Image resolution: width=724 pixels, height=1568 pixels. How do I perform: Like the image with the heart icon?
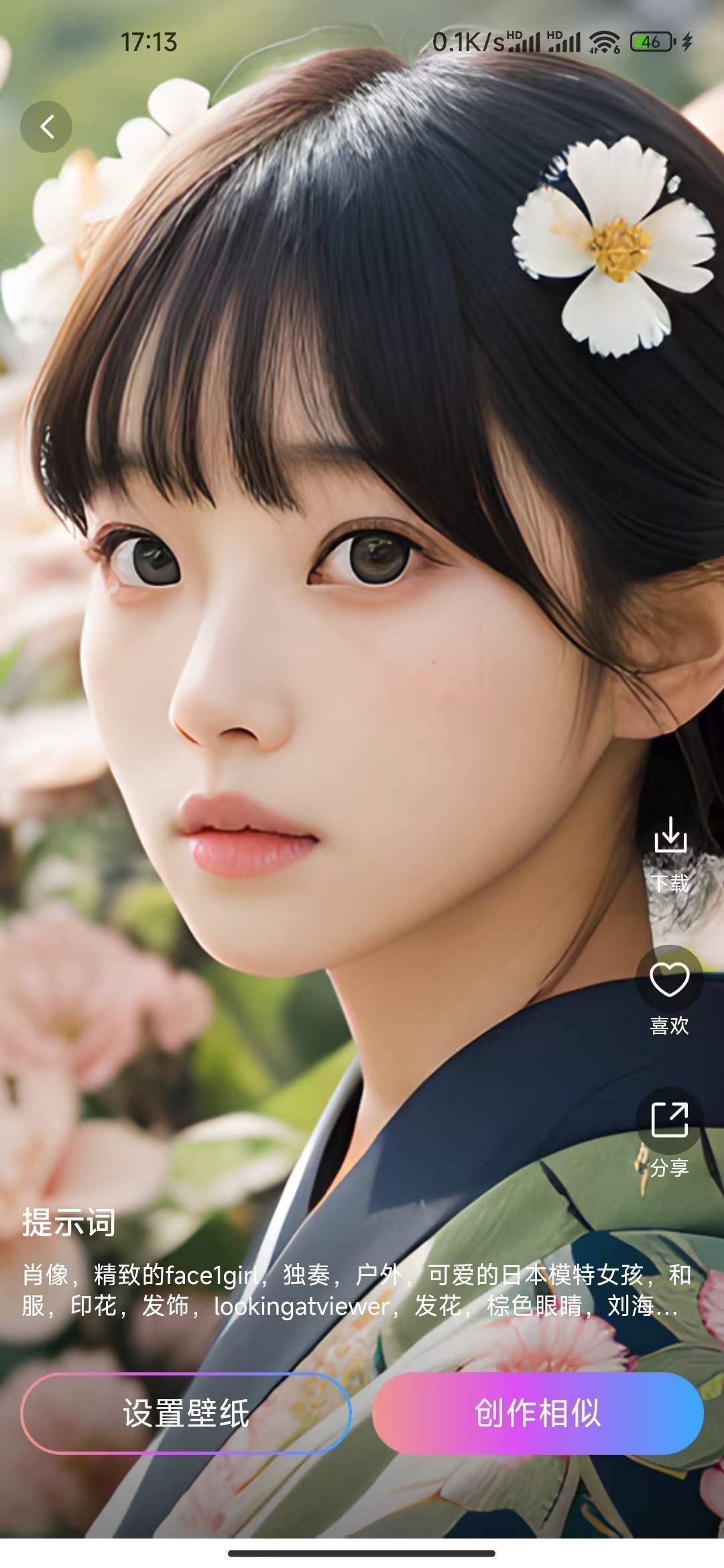[669, 980]
